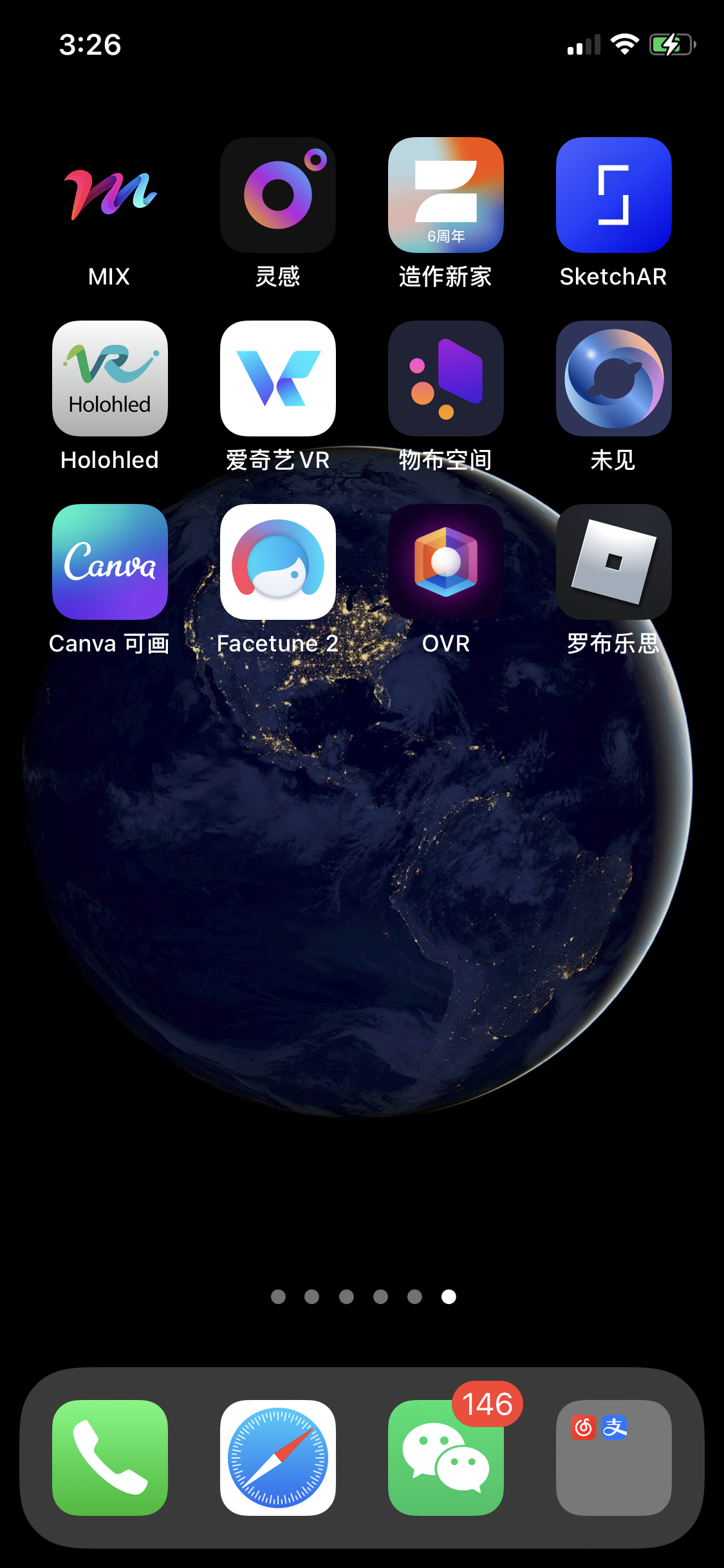Open the MIX app
Viewport: 724px width, 1568px height.
(x=110, y=195)
